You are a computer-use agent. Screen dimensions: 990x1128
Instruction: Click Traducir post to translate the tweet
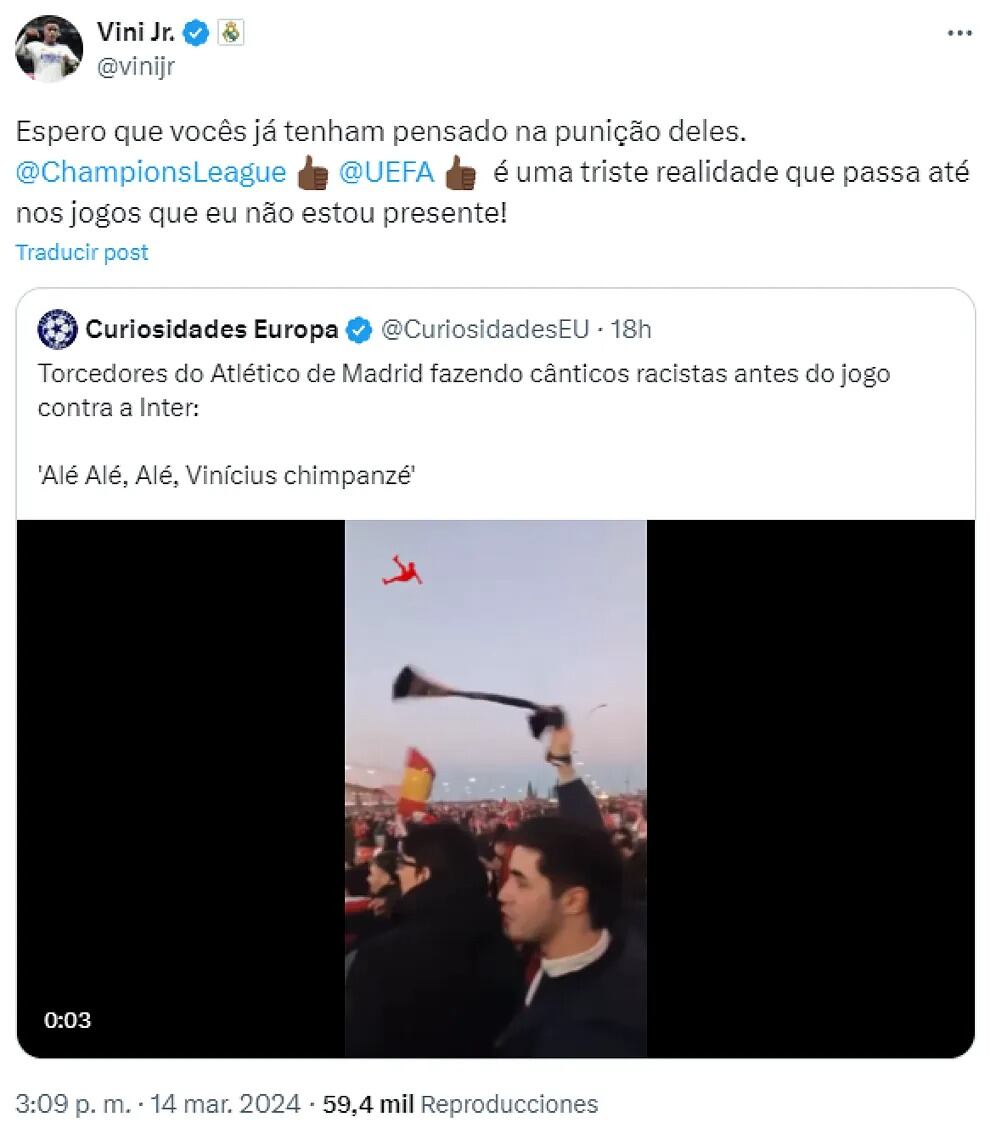point(81,252)
